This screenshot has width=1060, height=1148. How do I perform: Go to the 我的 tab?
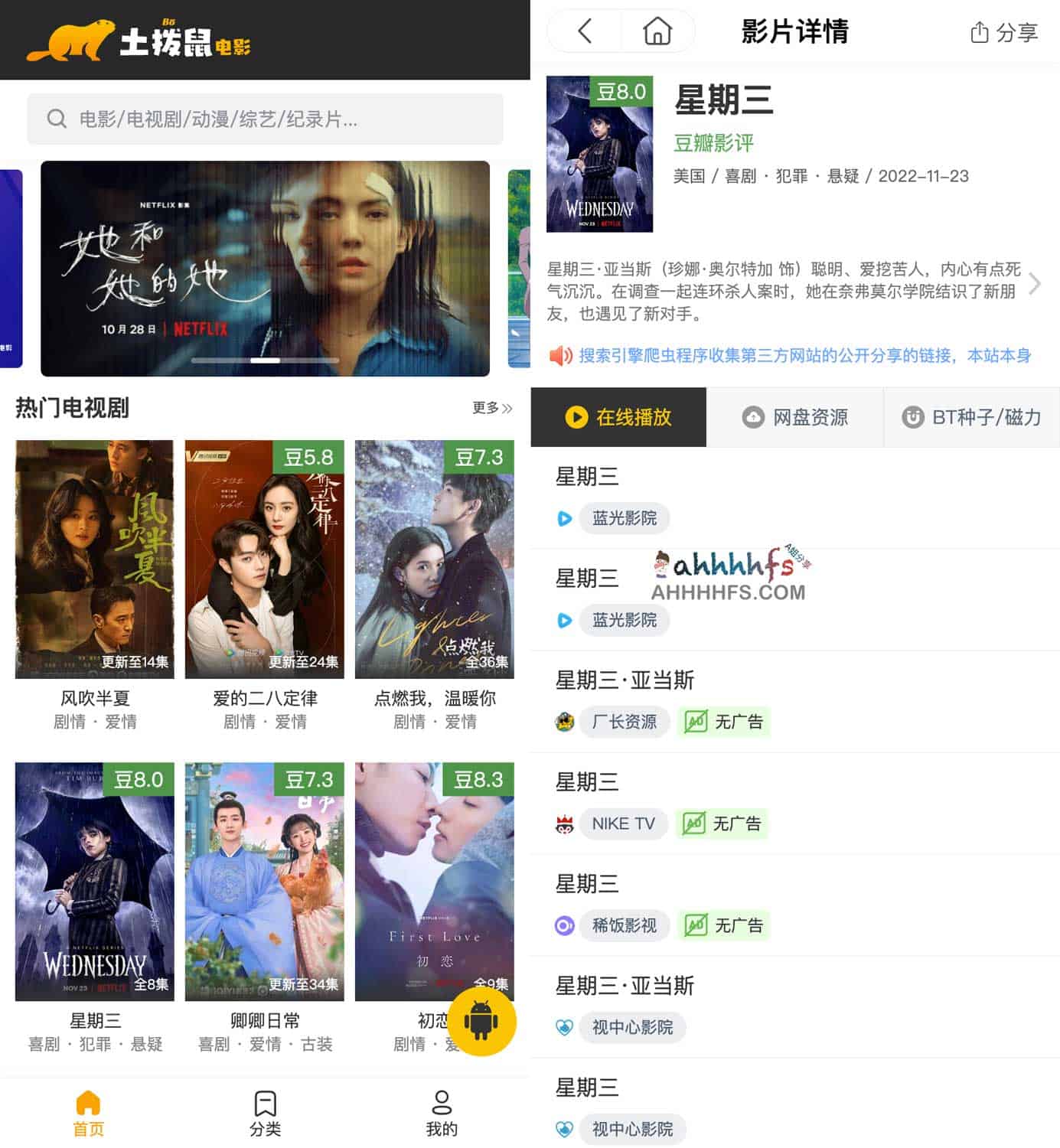pos(442,1114)
